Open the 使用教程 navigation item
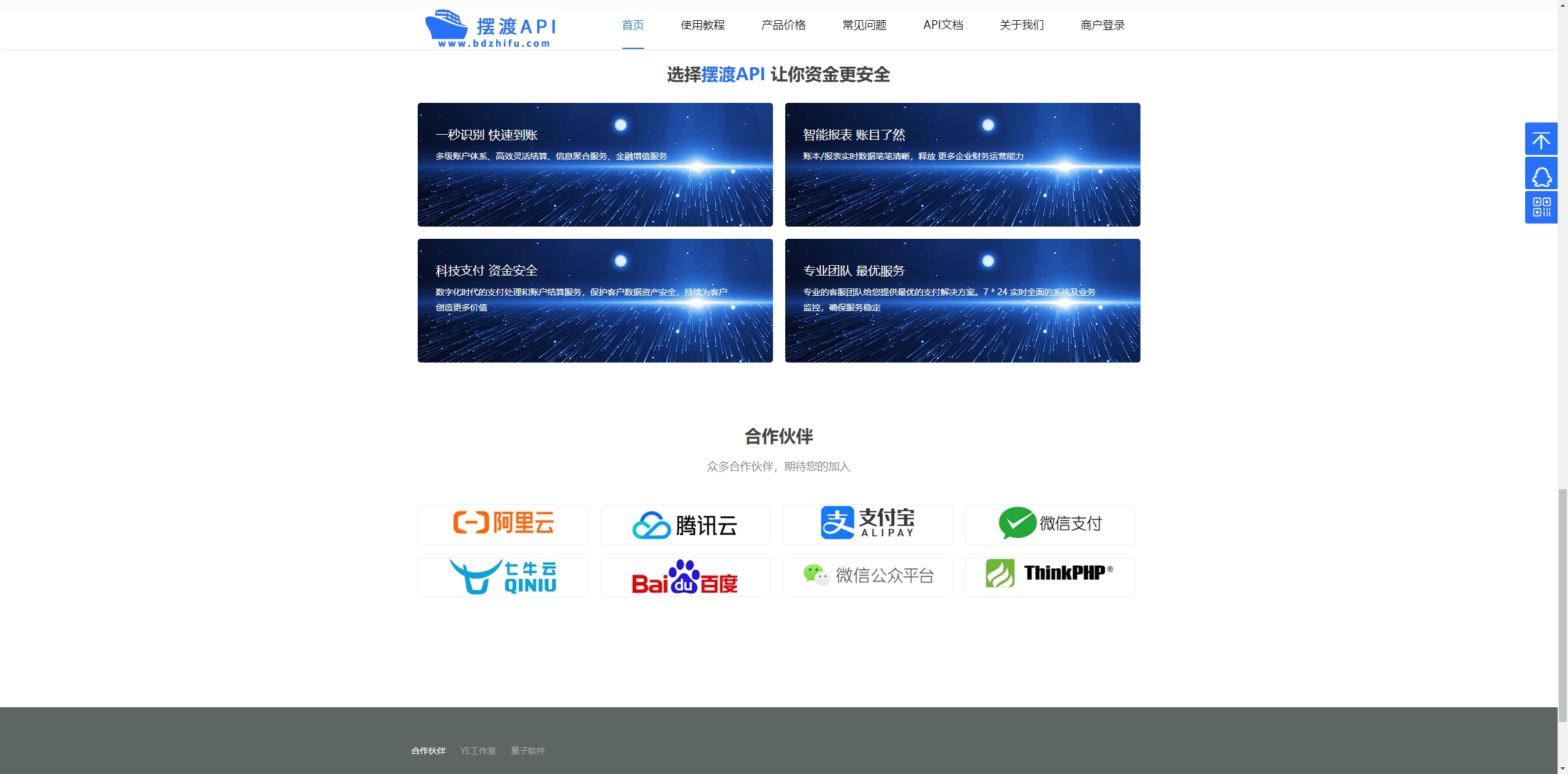This screenshot has height=774, width=1568. (703, 25)
